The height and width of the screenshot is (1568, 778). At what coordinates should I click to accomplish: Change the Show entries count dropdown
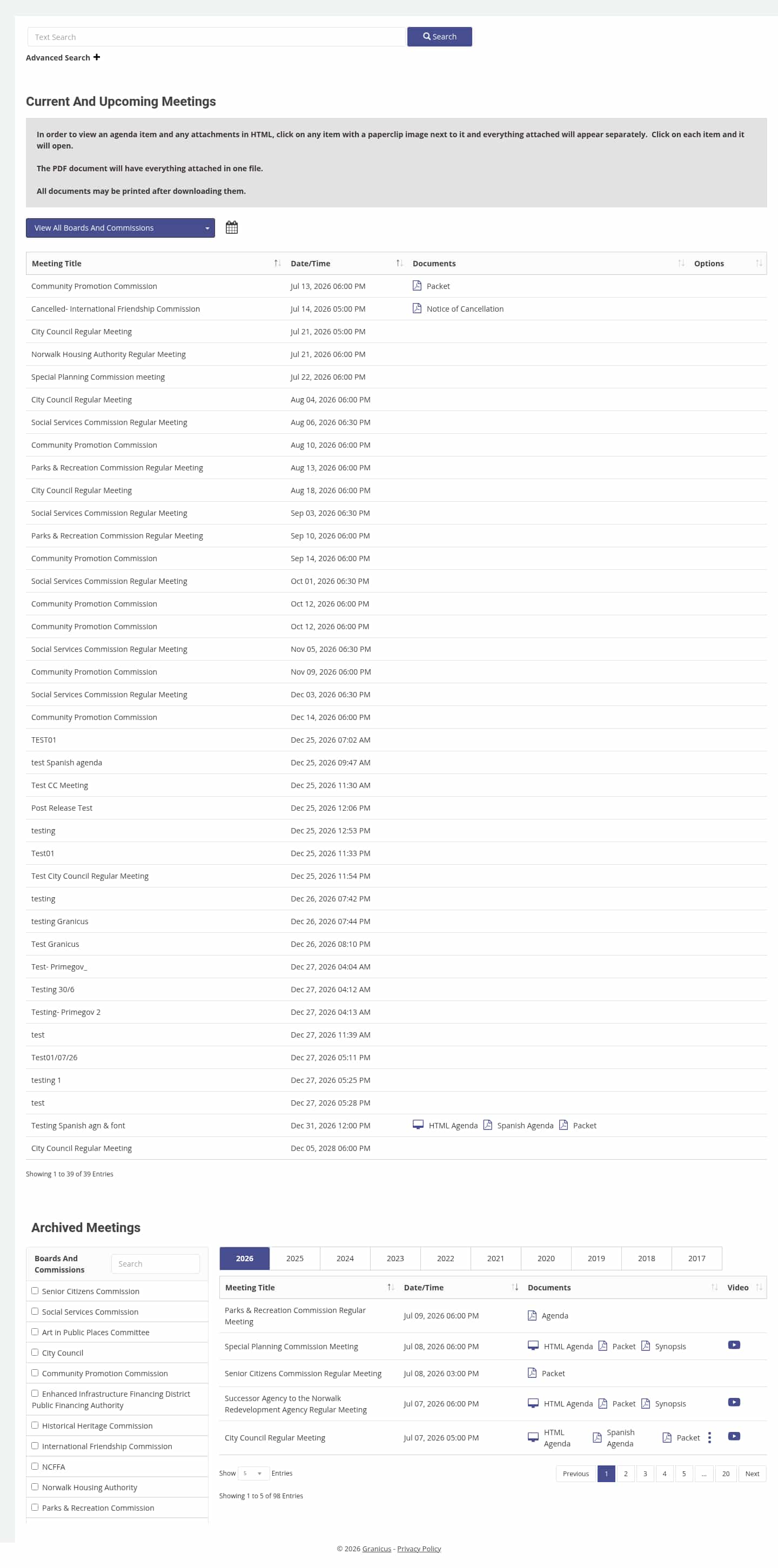[253, 1473]
